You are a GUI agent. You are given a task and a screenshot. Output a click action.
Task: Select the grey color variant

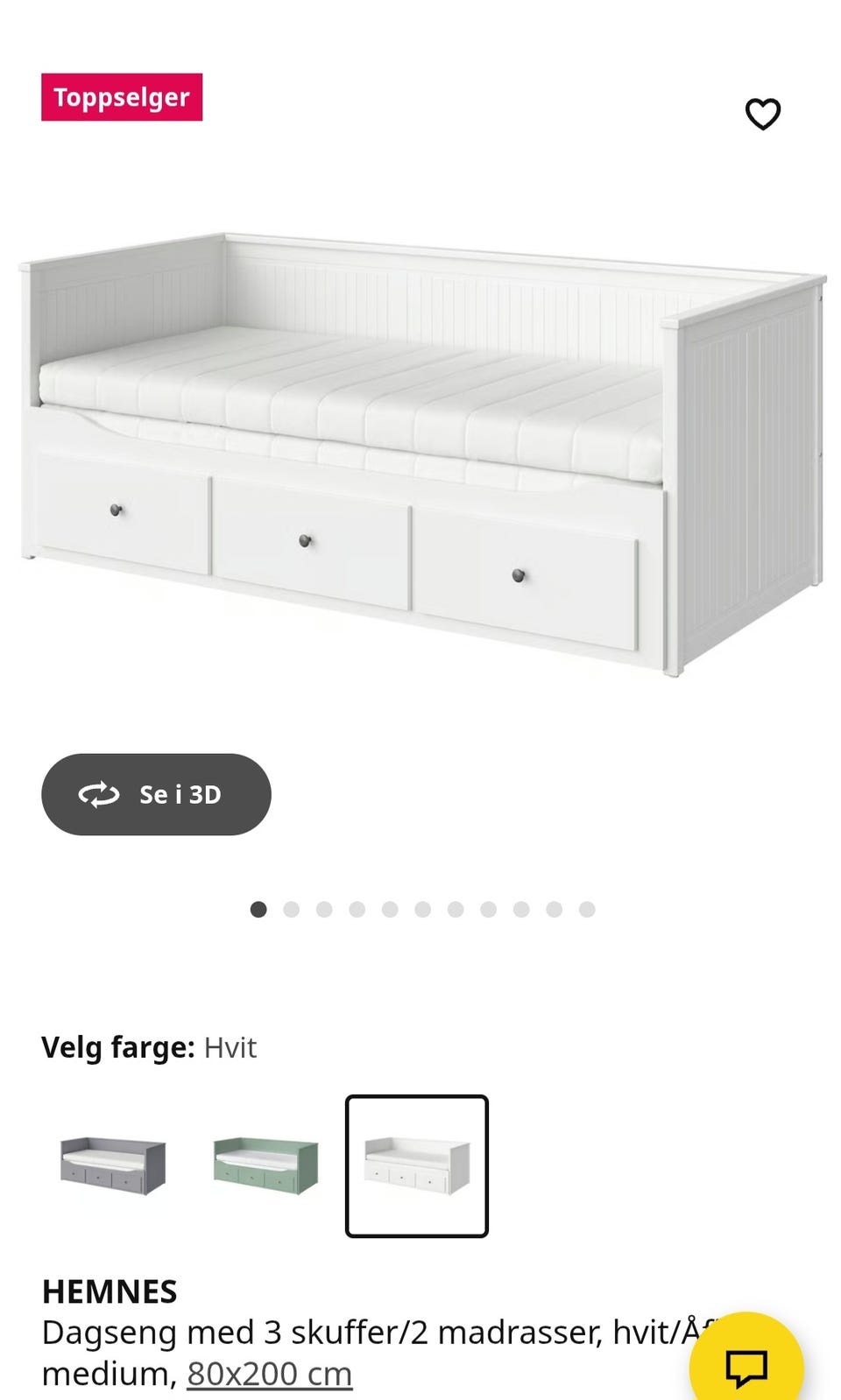tap(113, 1165)
